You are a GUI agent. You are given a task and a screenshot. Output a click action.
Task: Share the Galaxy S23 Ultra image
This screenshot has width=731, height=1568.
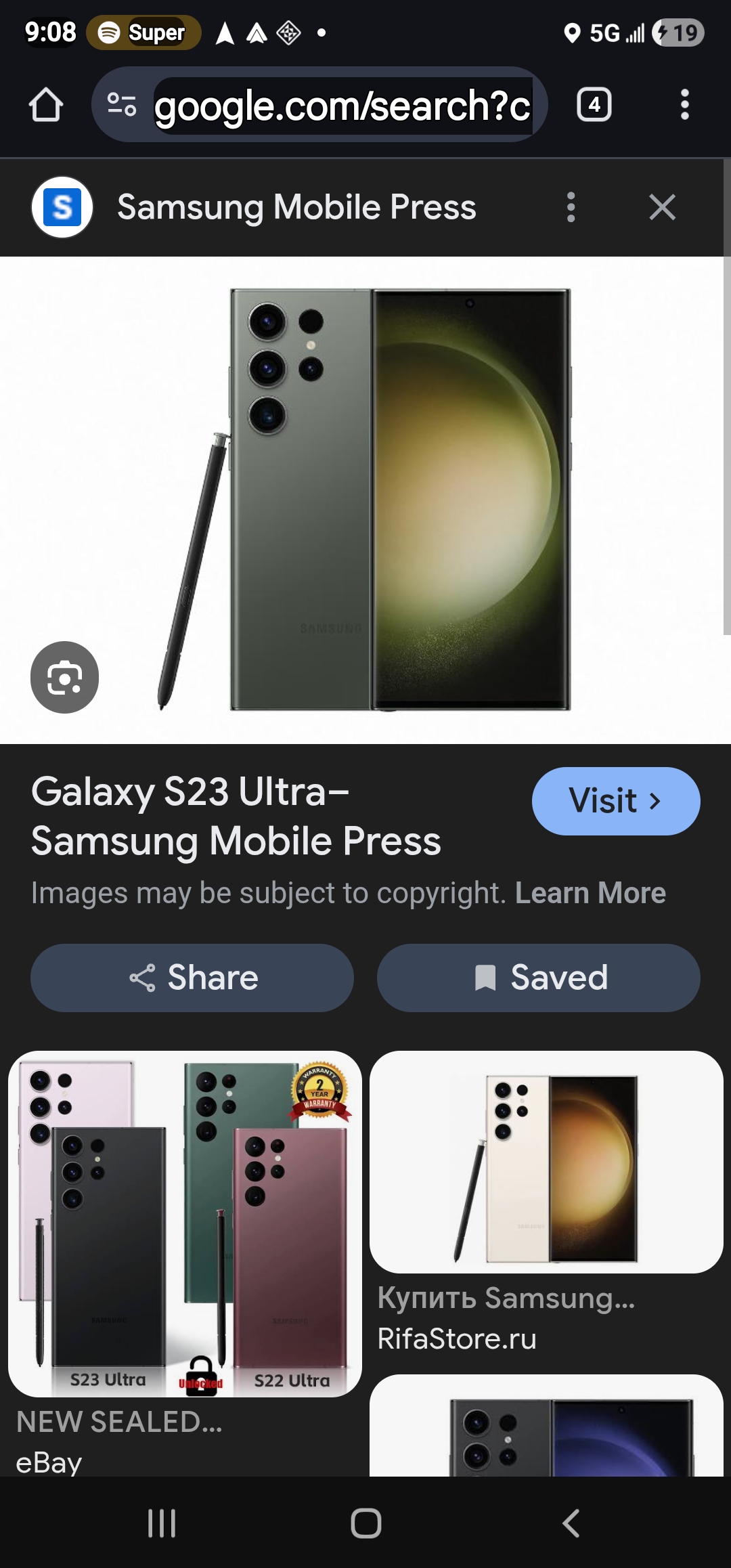(x=192, y=978)
